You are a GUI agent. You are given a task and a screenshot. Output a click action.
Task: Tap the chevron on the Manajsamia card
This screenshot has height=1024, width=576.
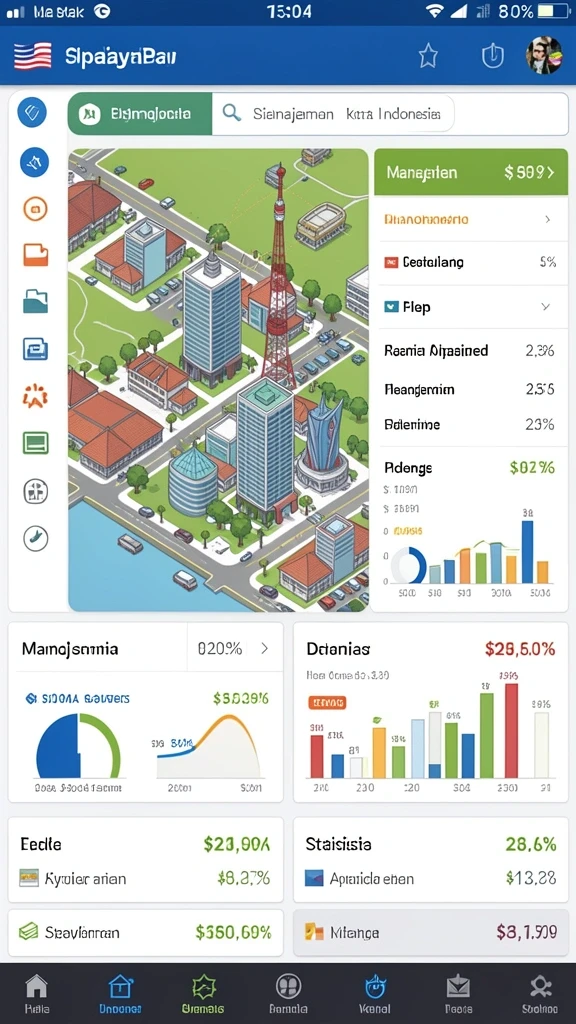pyautogui.click(x=264, y=648)
